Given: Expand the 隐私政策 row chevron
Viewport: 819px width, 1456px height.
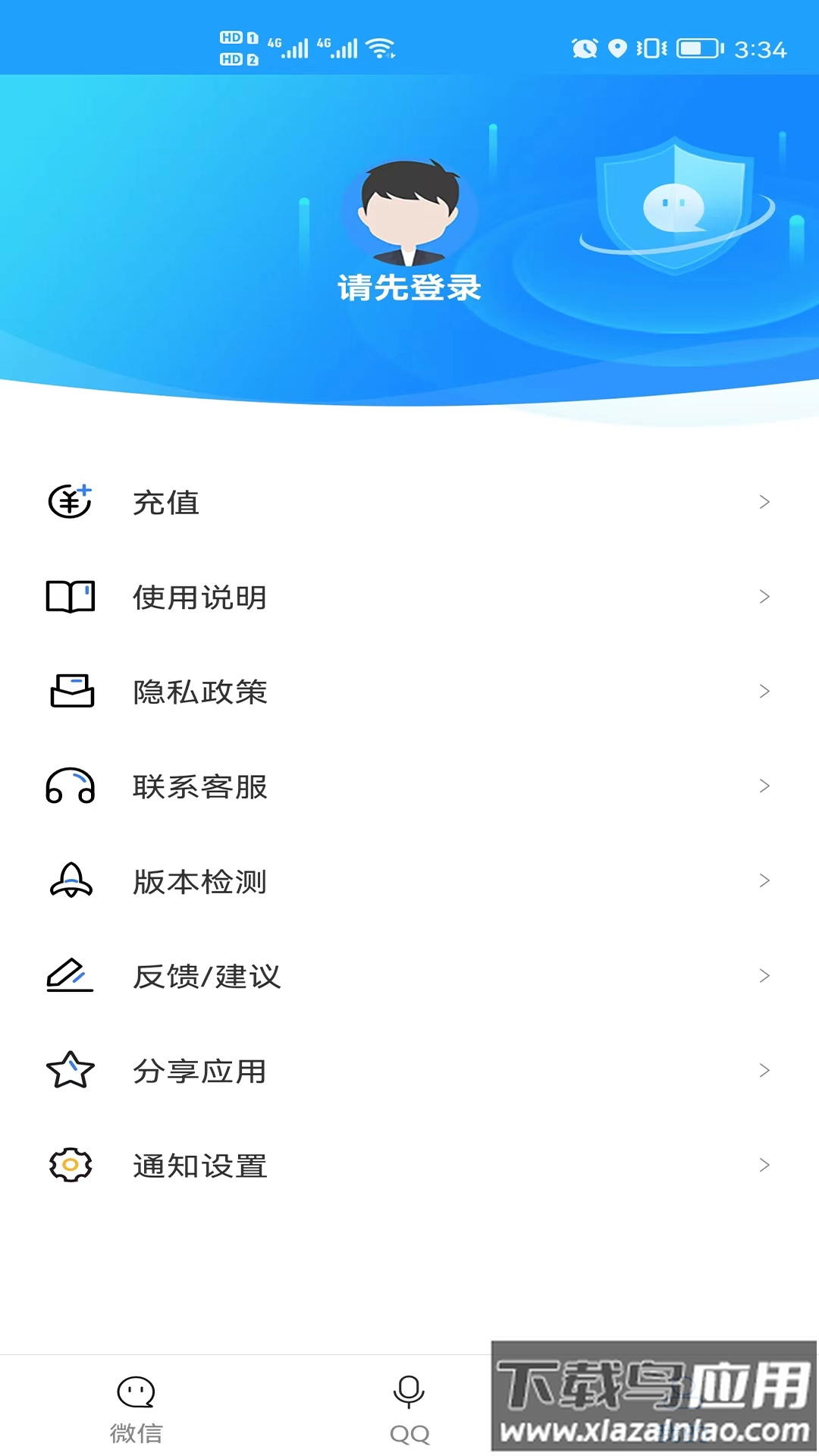Looking at the screenshot, I should click(x=764, y=691).
